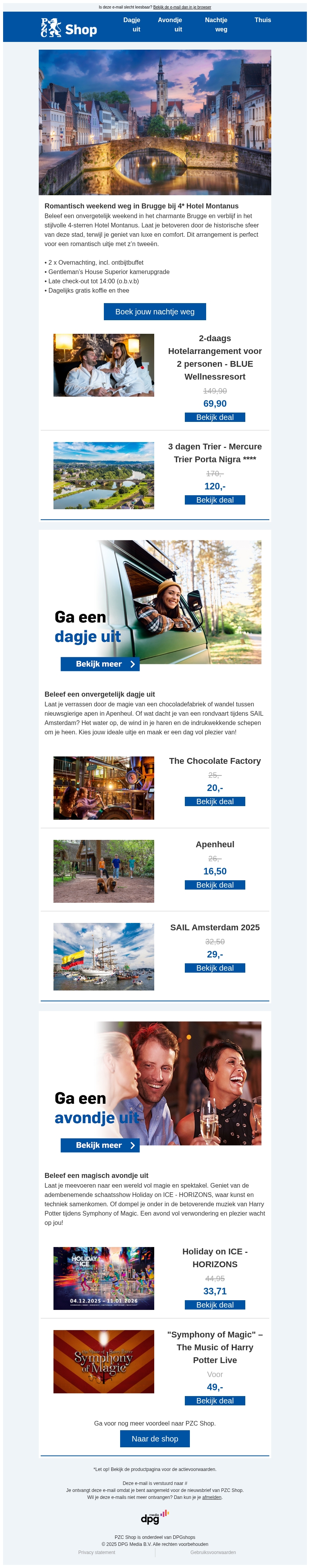Unsubscribe via the afmelden link
This screenshot has width=310, height=1568.
(212, 1497)
